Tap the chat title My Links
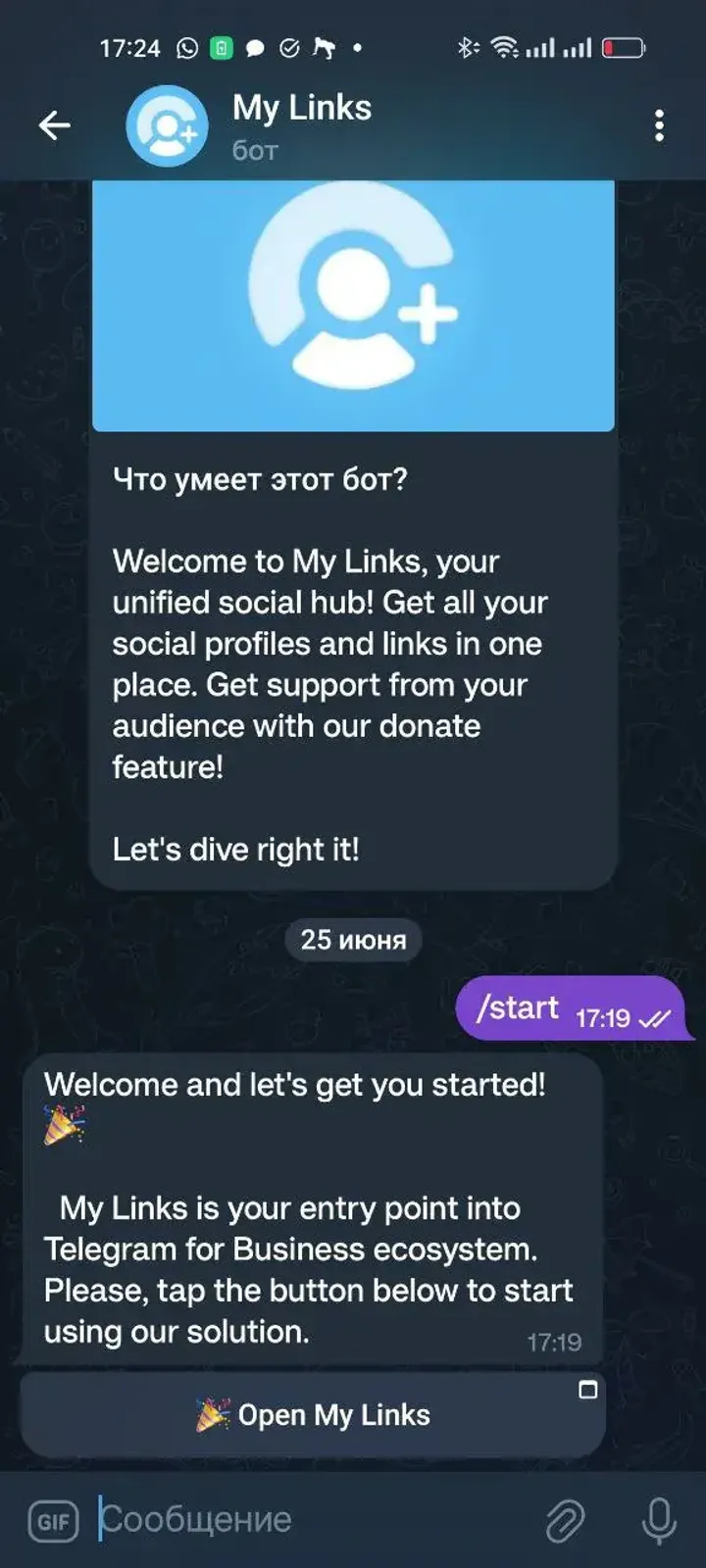Viewport: 706px width, 1568px height. click(301, 108)
